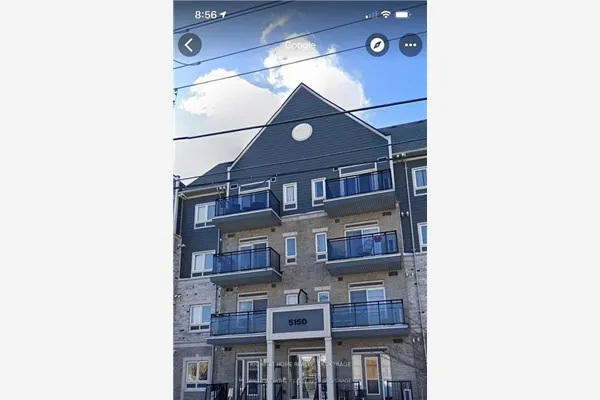Viewport: 600px width, 400px height.
Task: Go back from Street View
Action: click(x=190, y=44)
